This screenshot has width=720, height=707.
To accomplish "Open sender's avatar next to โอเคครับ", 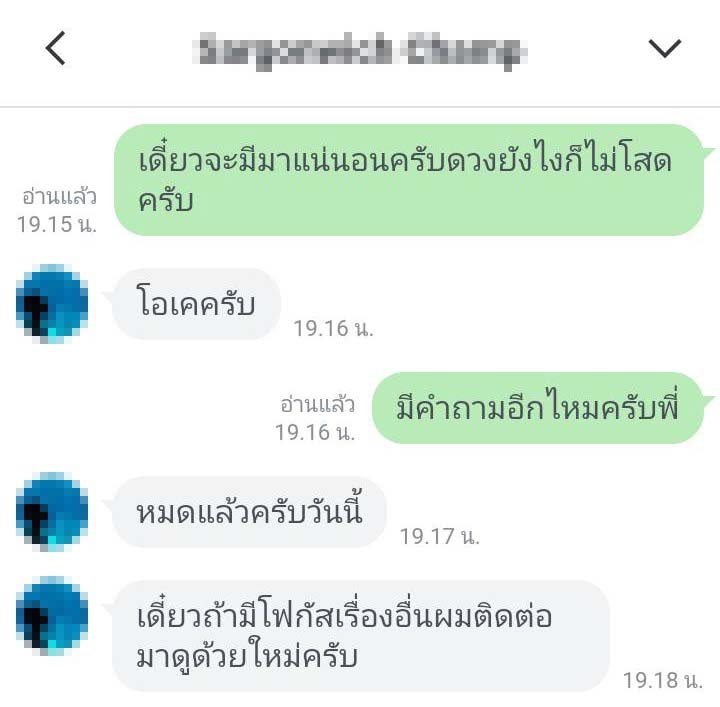I will 52,304.
